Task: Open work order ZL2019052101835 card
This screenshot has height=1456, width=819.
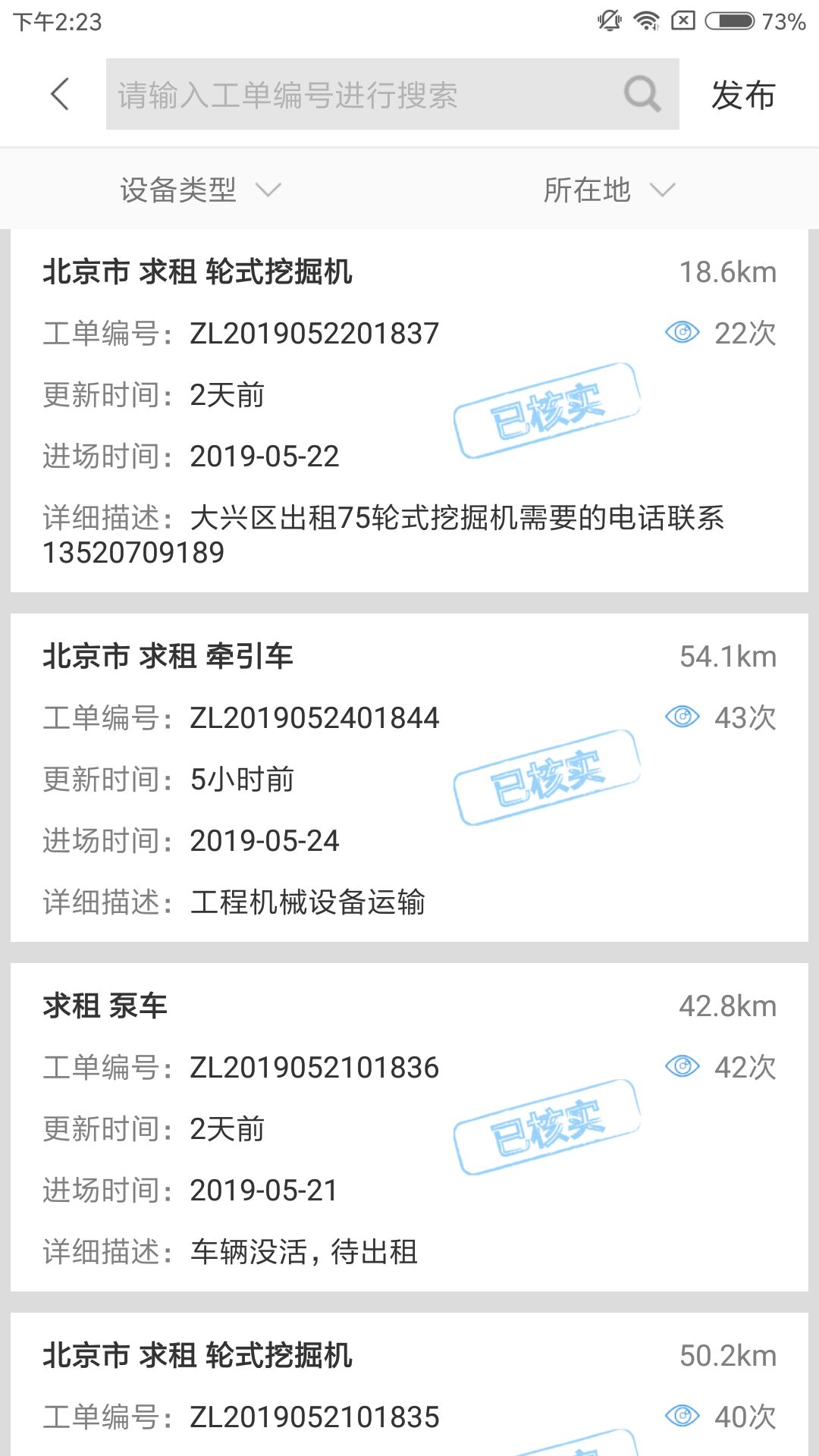Action: [x=409, y=1388]
